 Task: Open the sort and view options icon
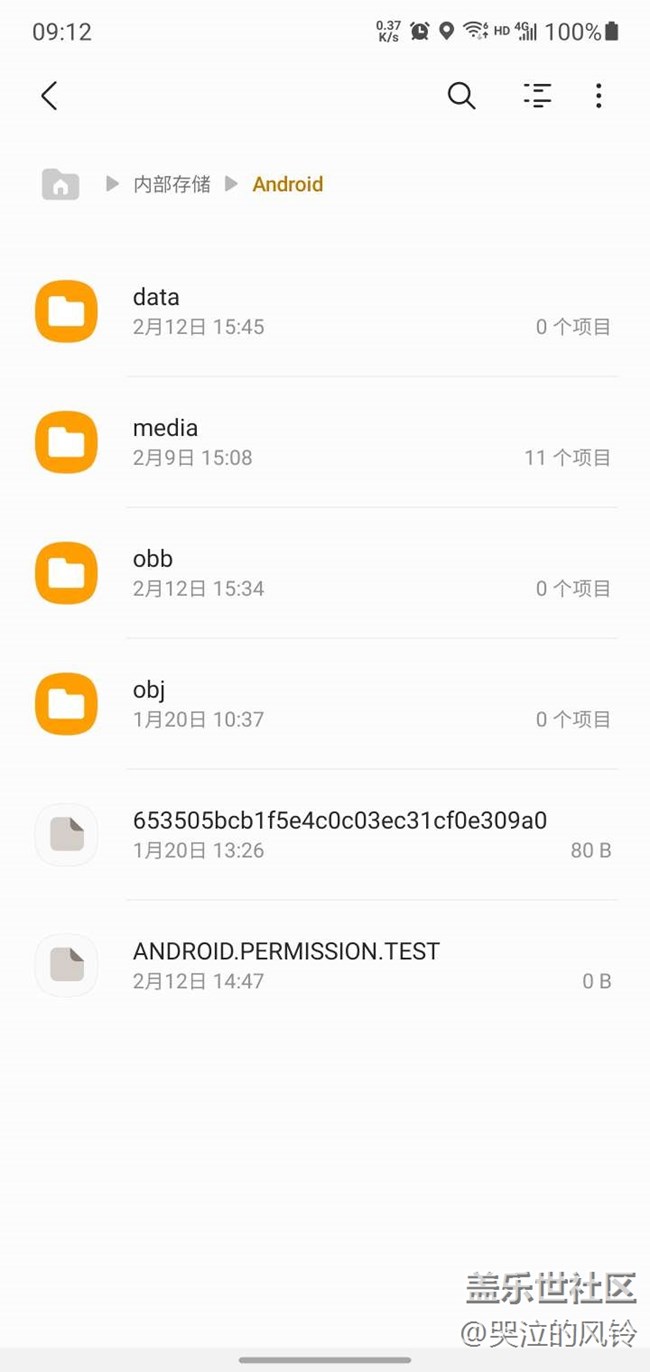click(537, 96)
